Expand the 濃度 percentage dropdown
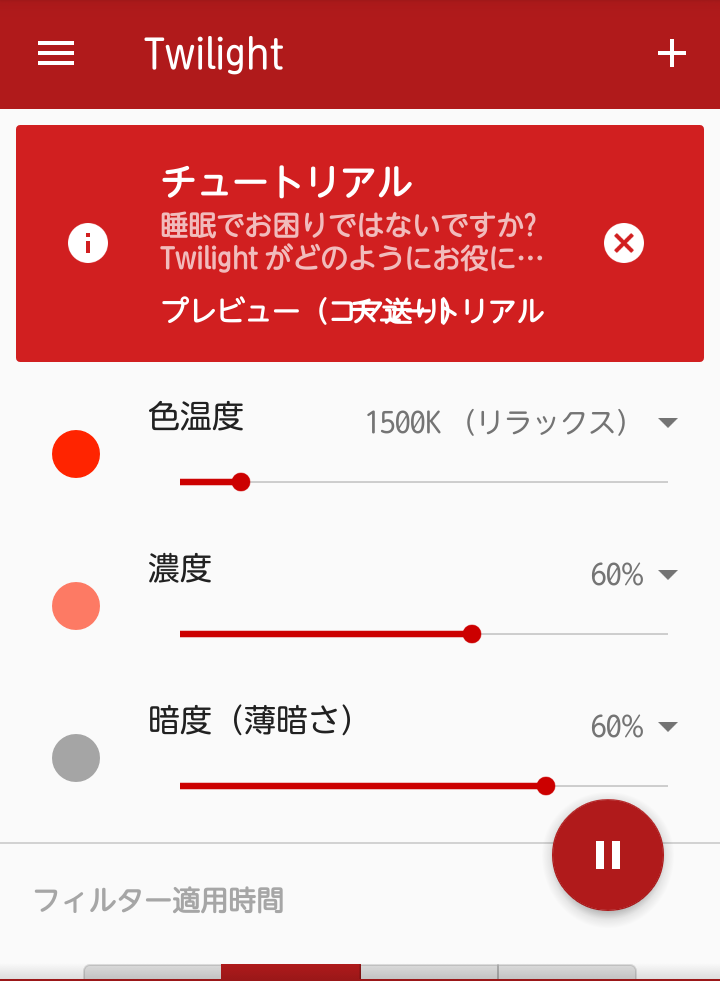This screenshot has height=981, width=720. point(668,575)
